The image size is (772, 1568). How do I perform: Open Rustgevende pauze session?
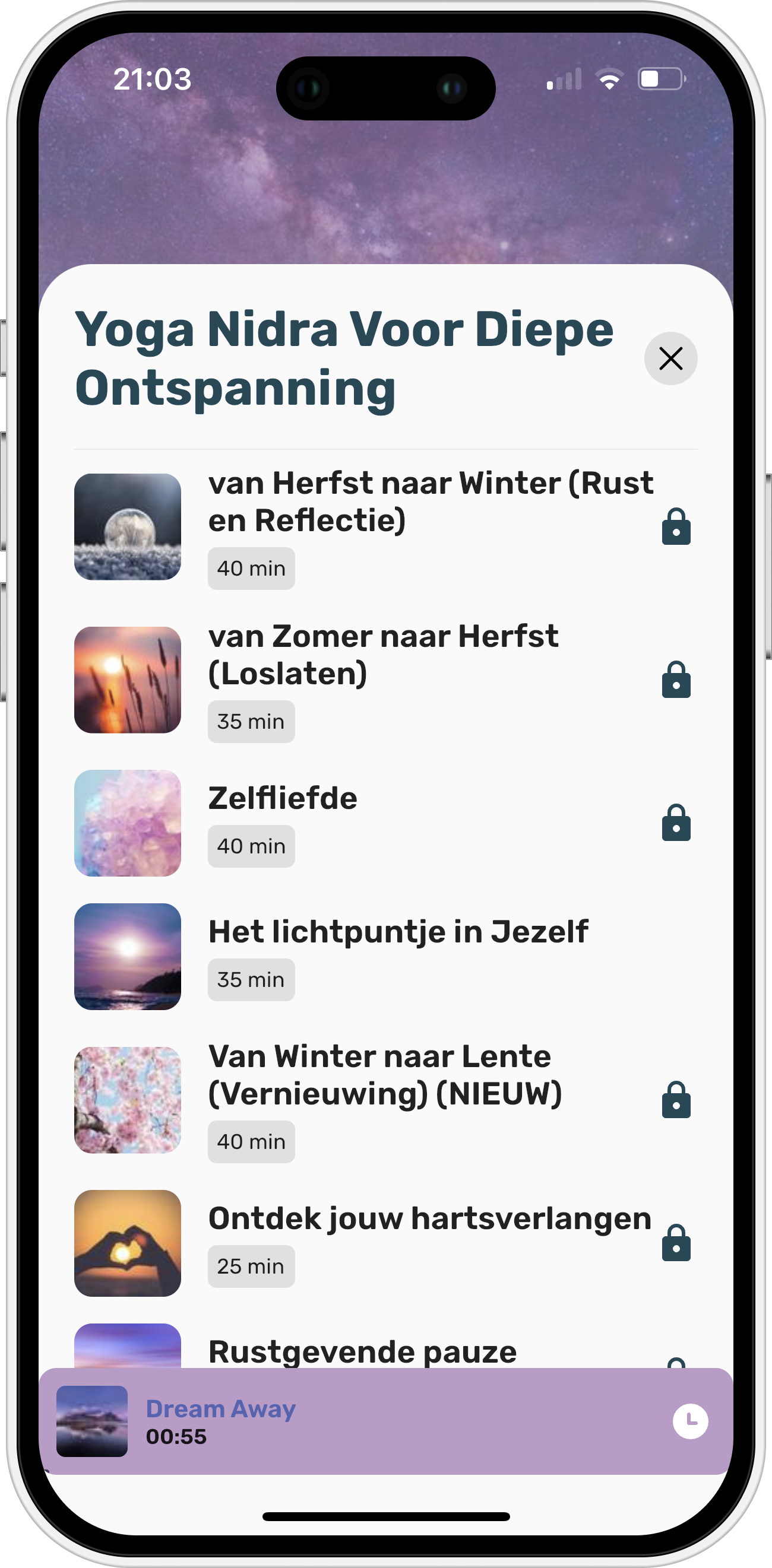(x=362, y=1351)
